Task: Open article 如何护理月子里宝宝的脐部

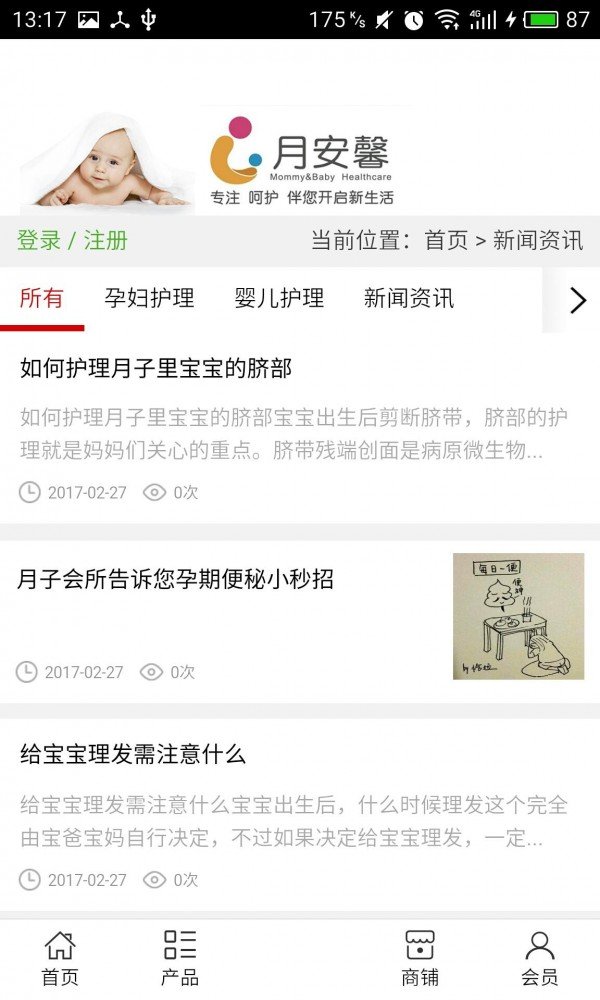Action: tap(156, 368)
